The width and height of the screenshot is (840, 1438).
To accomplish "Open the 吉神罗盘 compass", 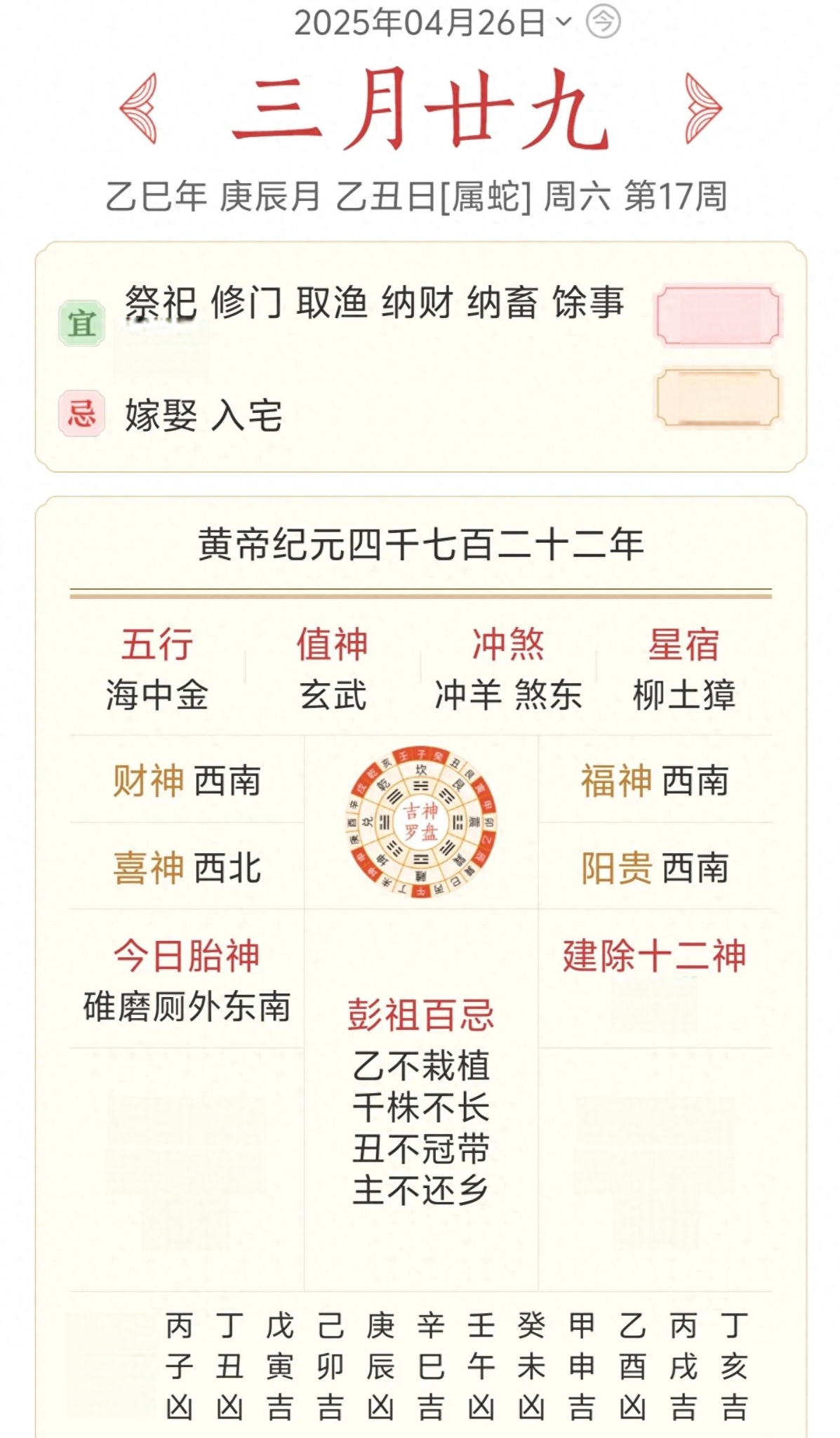I will click(420, 822).
